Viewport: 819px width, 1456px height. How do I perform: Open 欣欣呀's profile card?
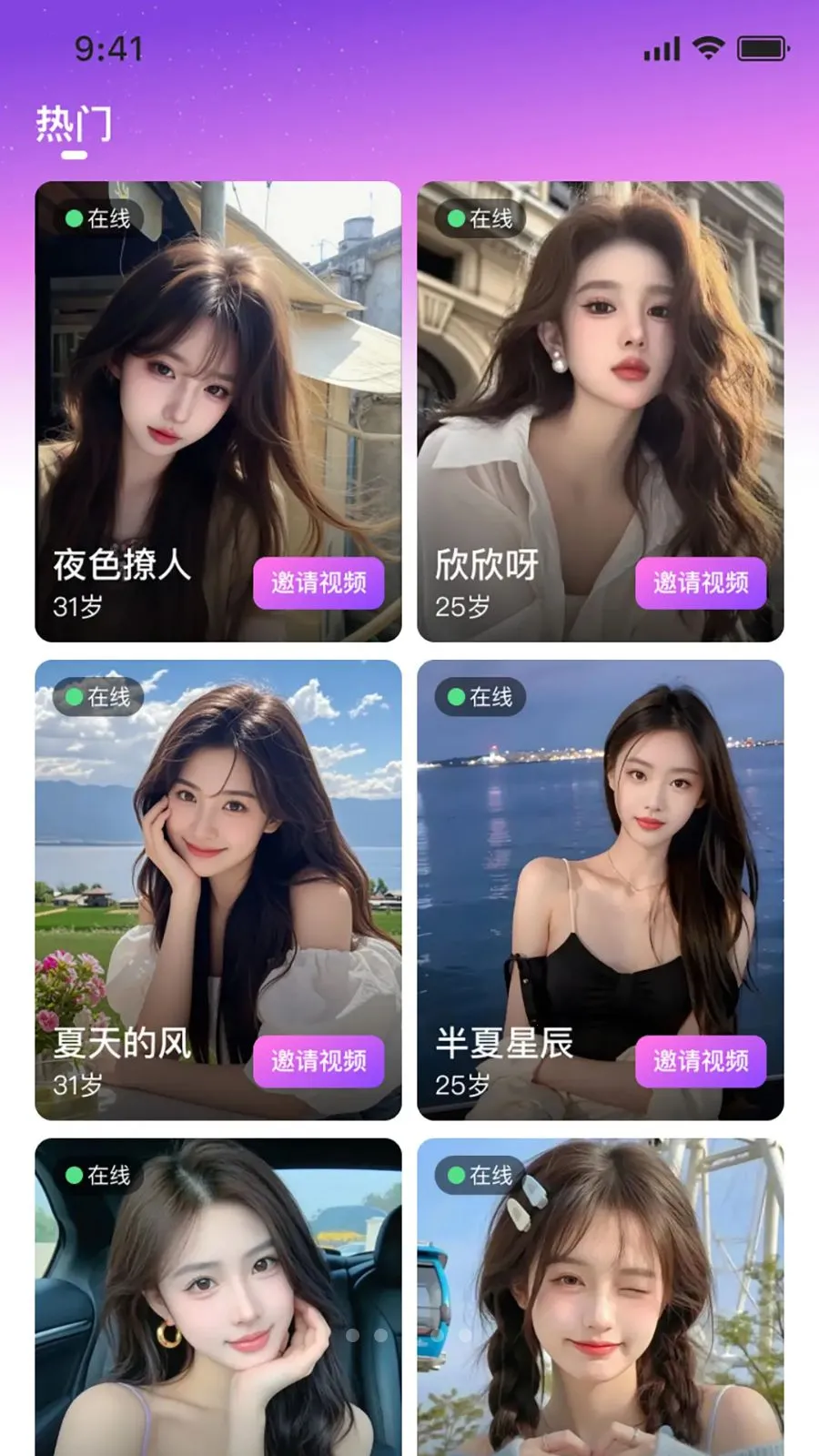601,411
